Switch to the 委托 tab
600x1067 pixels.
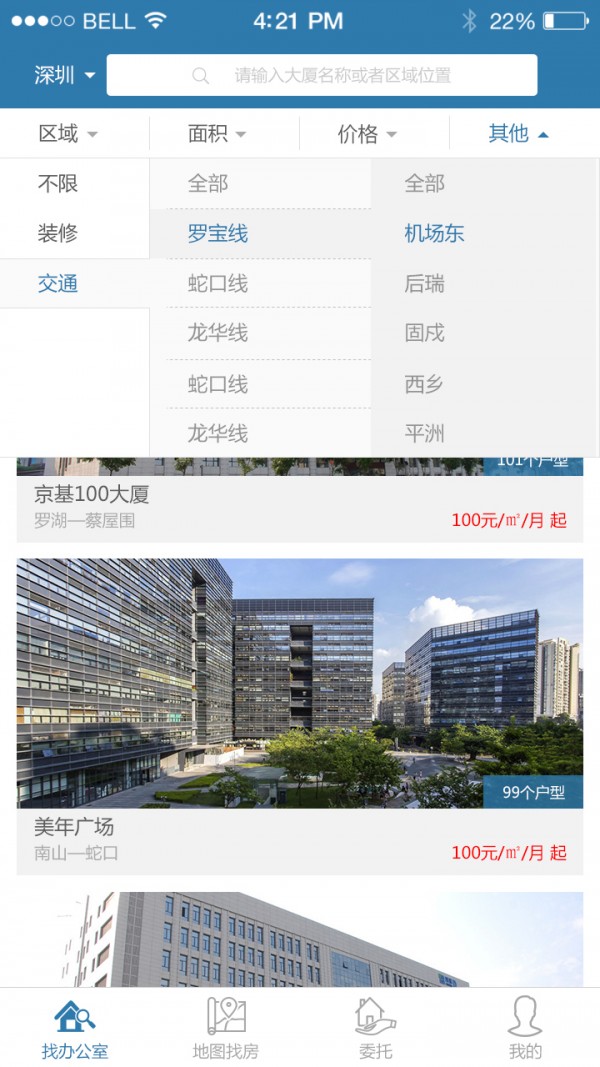pos(375,1027)
